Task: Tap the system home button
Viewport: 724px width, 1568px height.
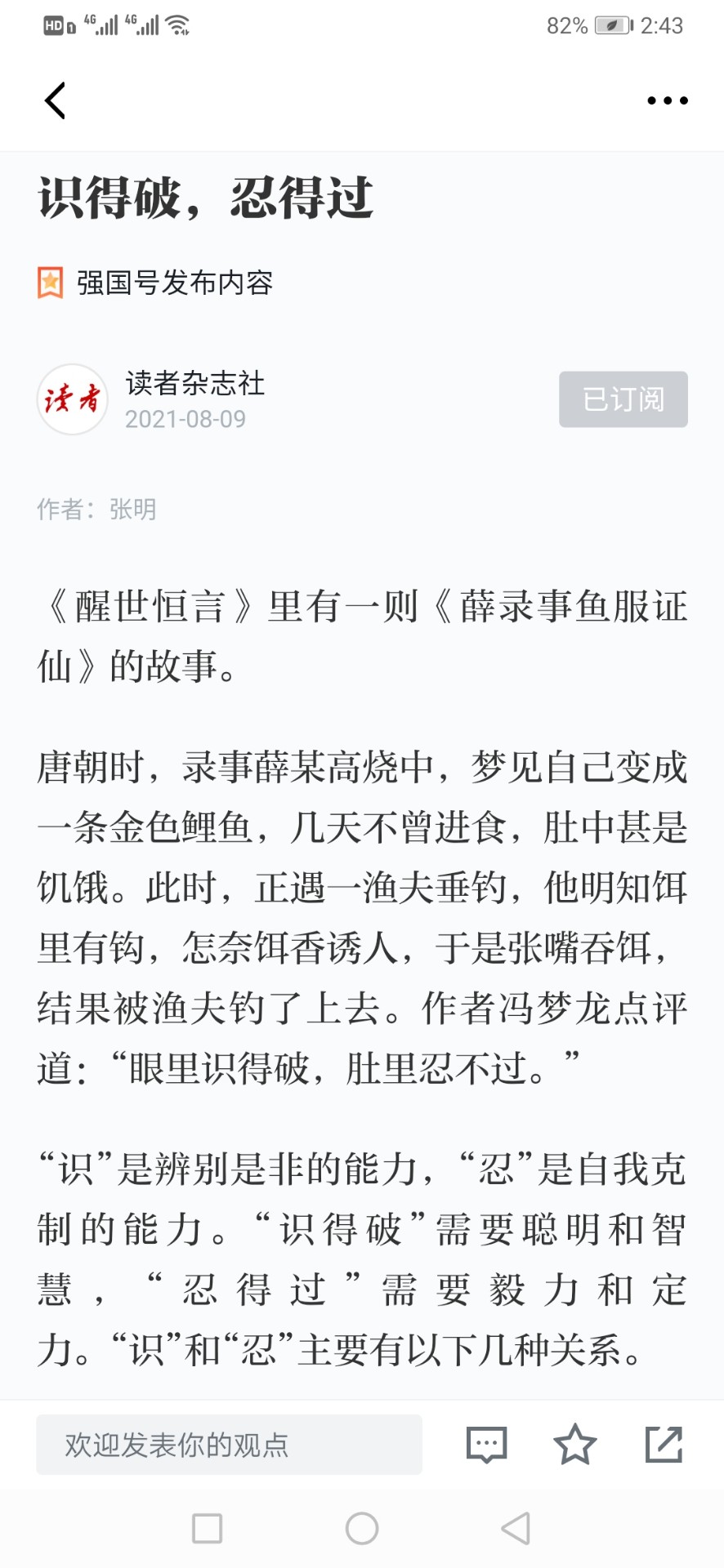Action: tap(362, 1528)
